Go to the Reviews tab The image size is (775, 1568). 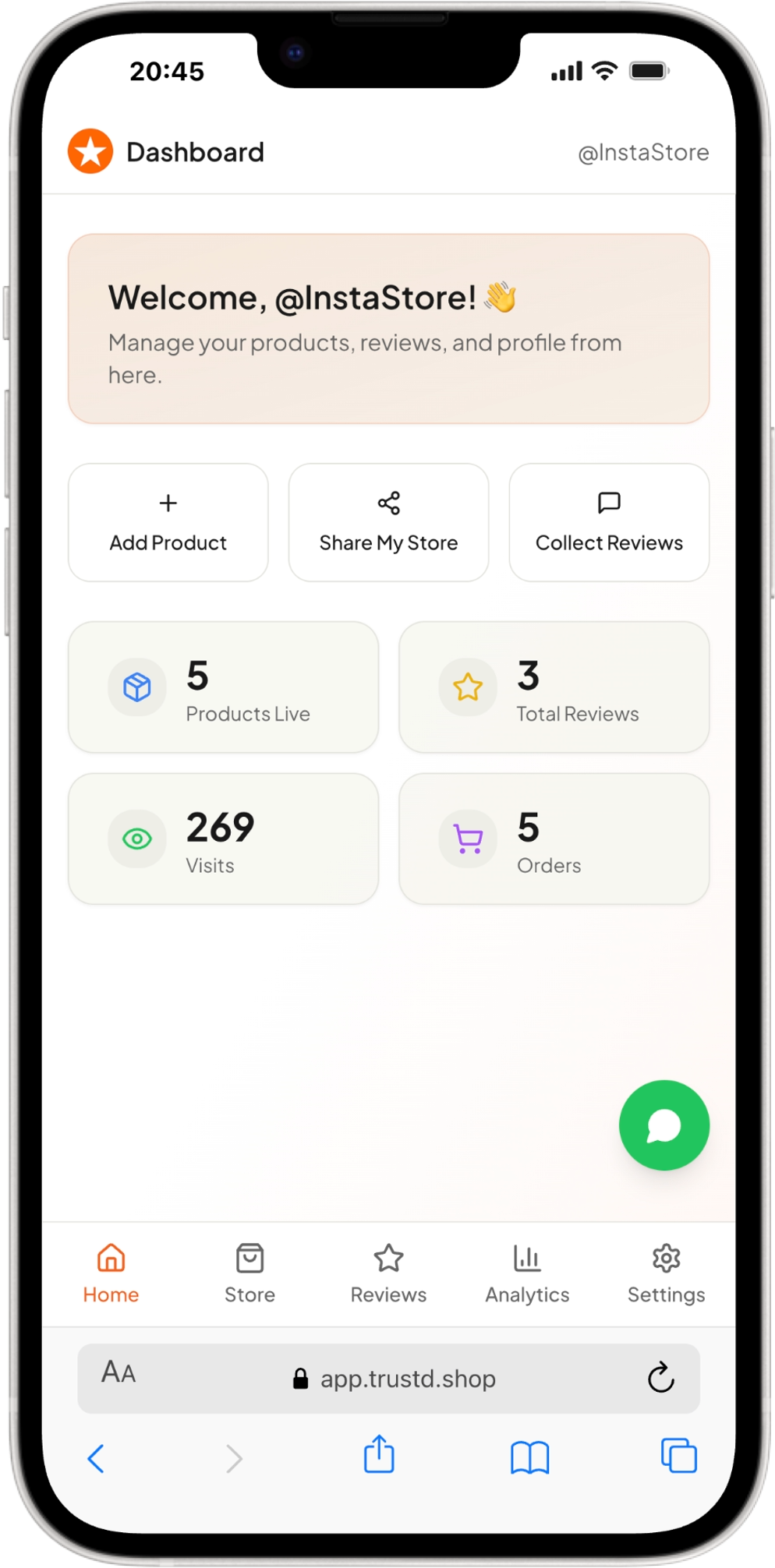click(388, 1273)
